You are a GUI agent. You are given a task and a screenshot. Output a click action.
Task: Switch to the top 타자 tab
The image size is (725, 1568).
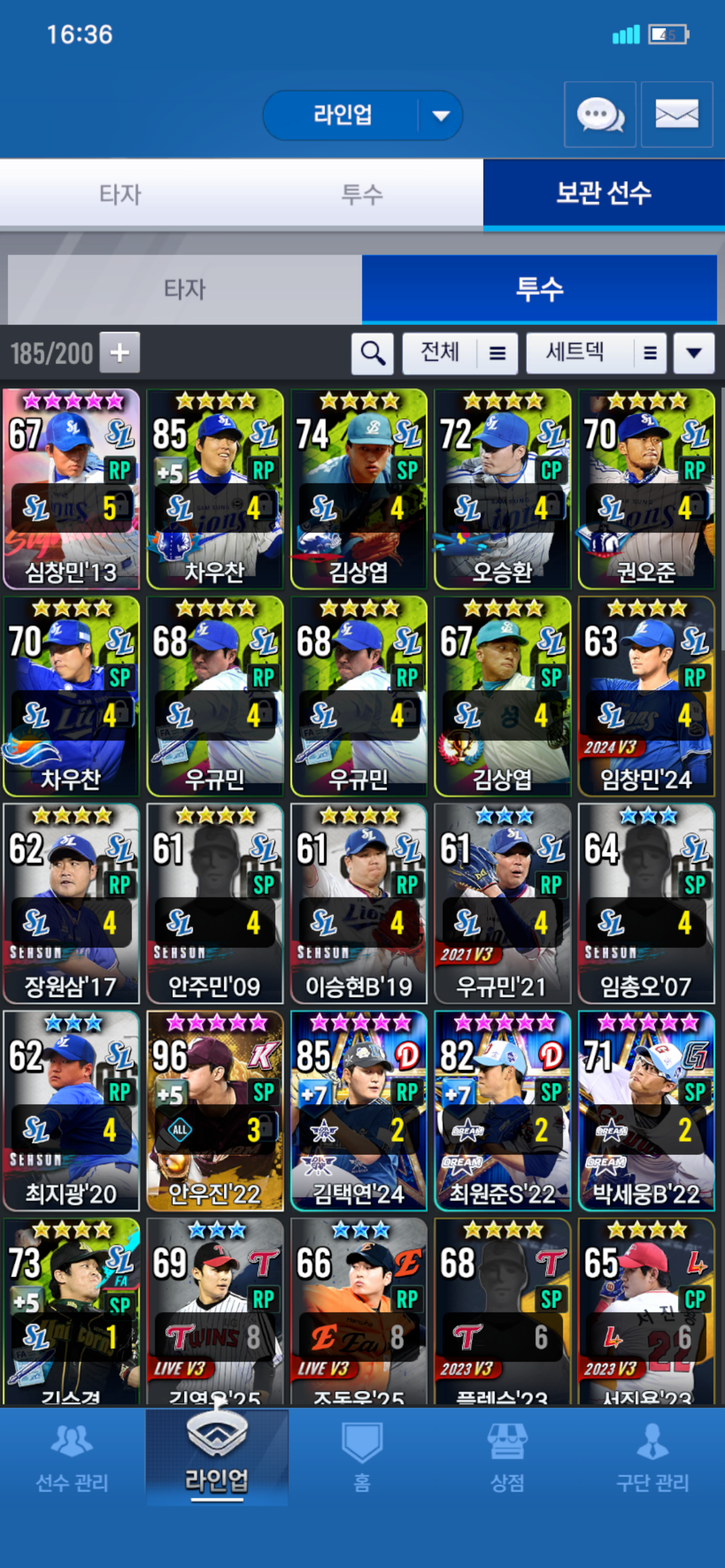tap(120, 194)
